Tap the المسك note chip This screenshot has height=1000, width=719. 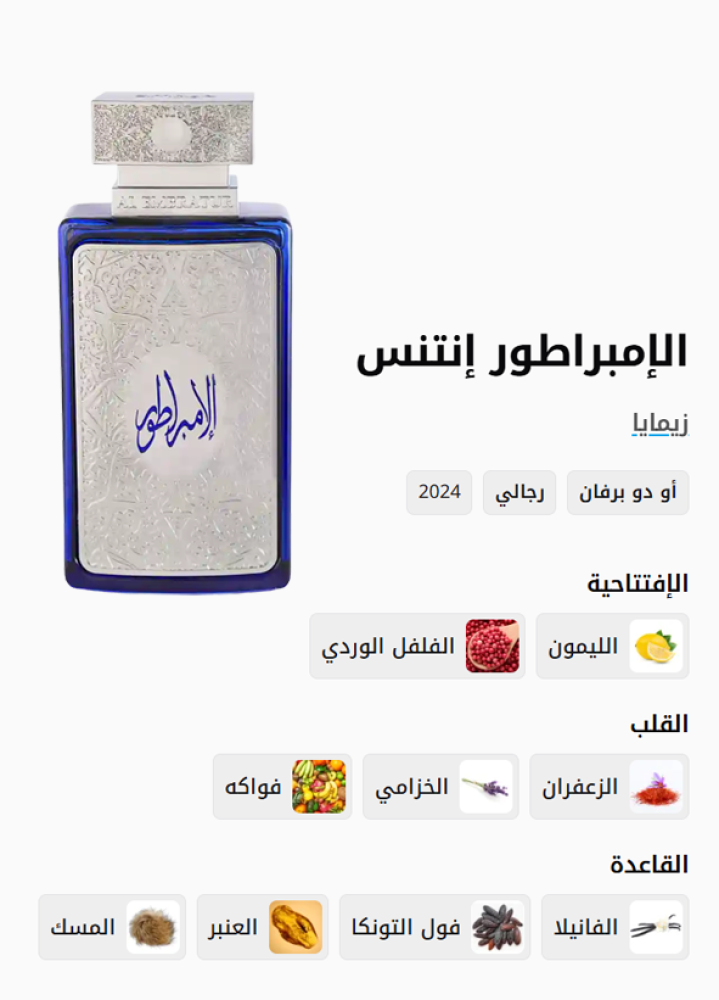point(112,927)
